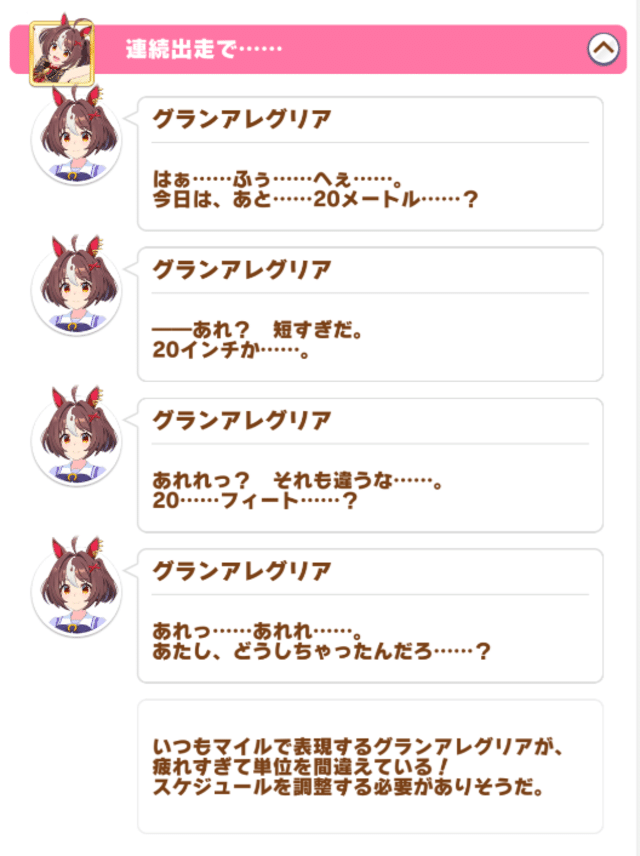Collapse the 連続出走で…… event section
The image size is (640, 856).
(602, 49)
